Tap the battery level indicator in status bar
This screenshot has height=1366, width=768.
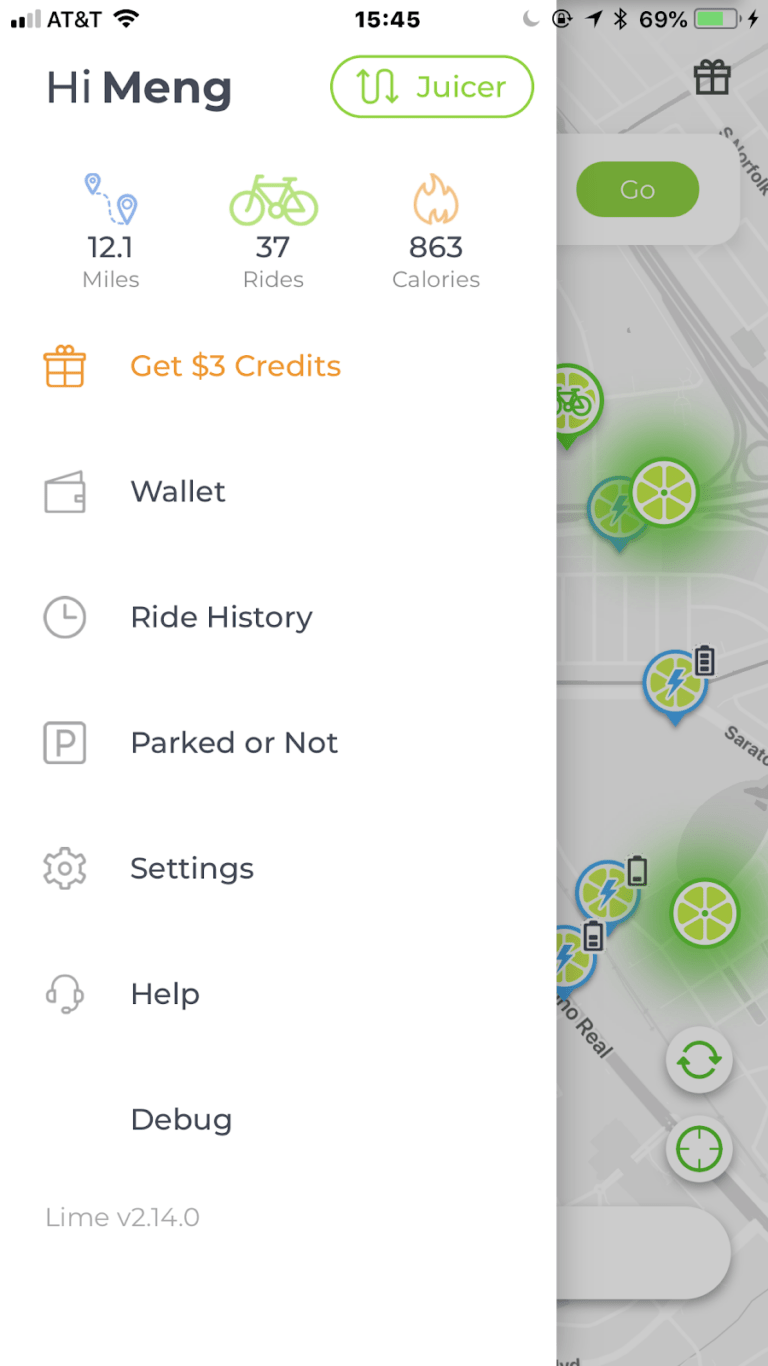pyautogui.click(x=716, y=17)
